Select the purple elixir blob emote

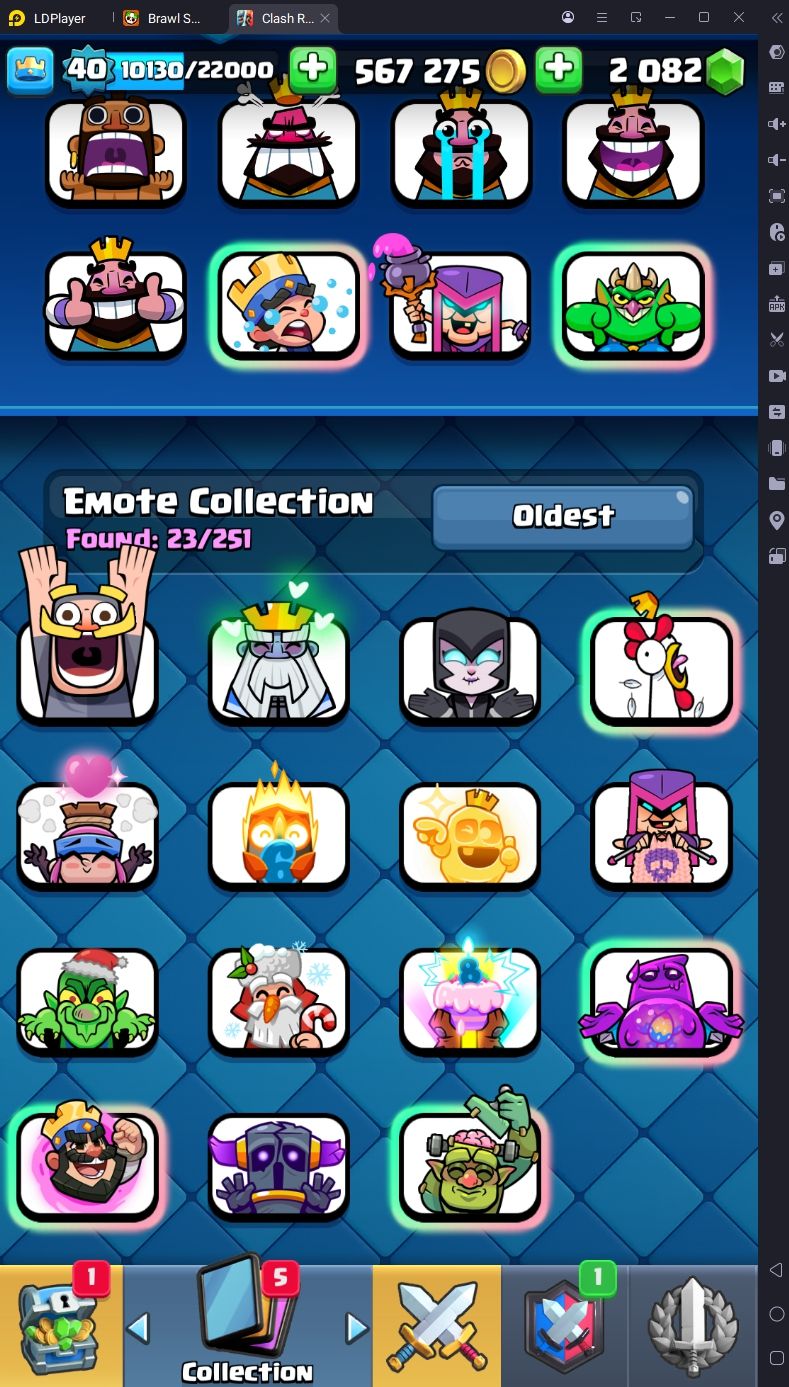(661, 1002)
